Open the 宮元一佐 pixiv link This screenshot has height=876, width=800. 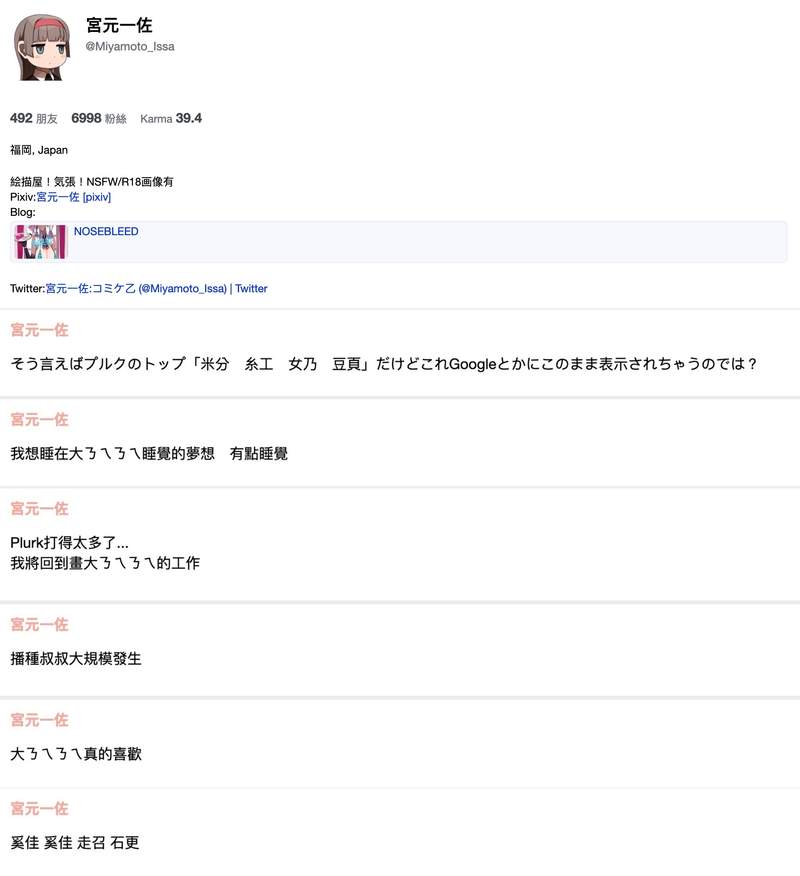[73, 197]
